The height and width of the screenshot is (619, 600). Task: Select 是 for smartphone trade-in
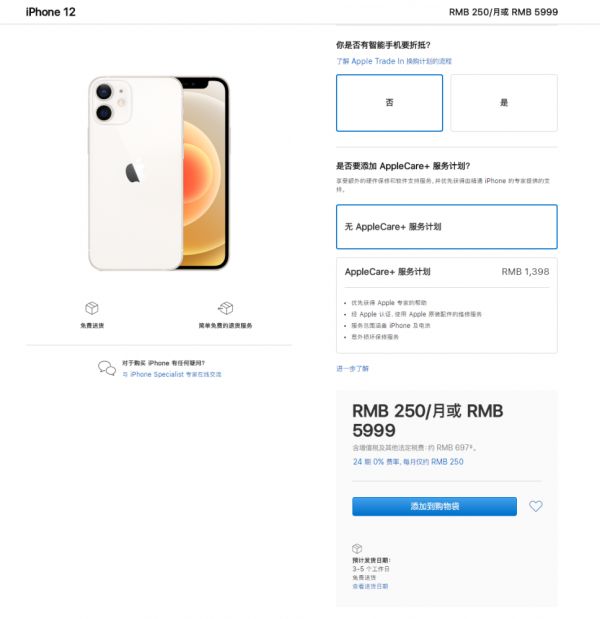click(x=504, y=103)
